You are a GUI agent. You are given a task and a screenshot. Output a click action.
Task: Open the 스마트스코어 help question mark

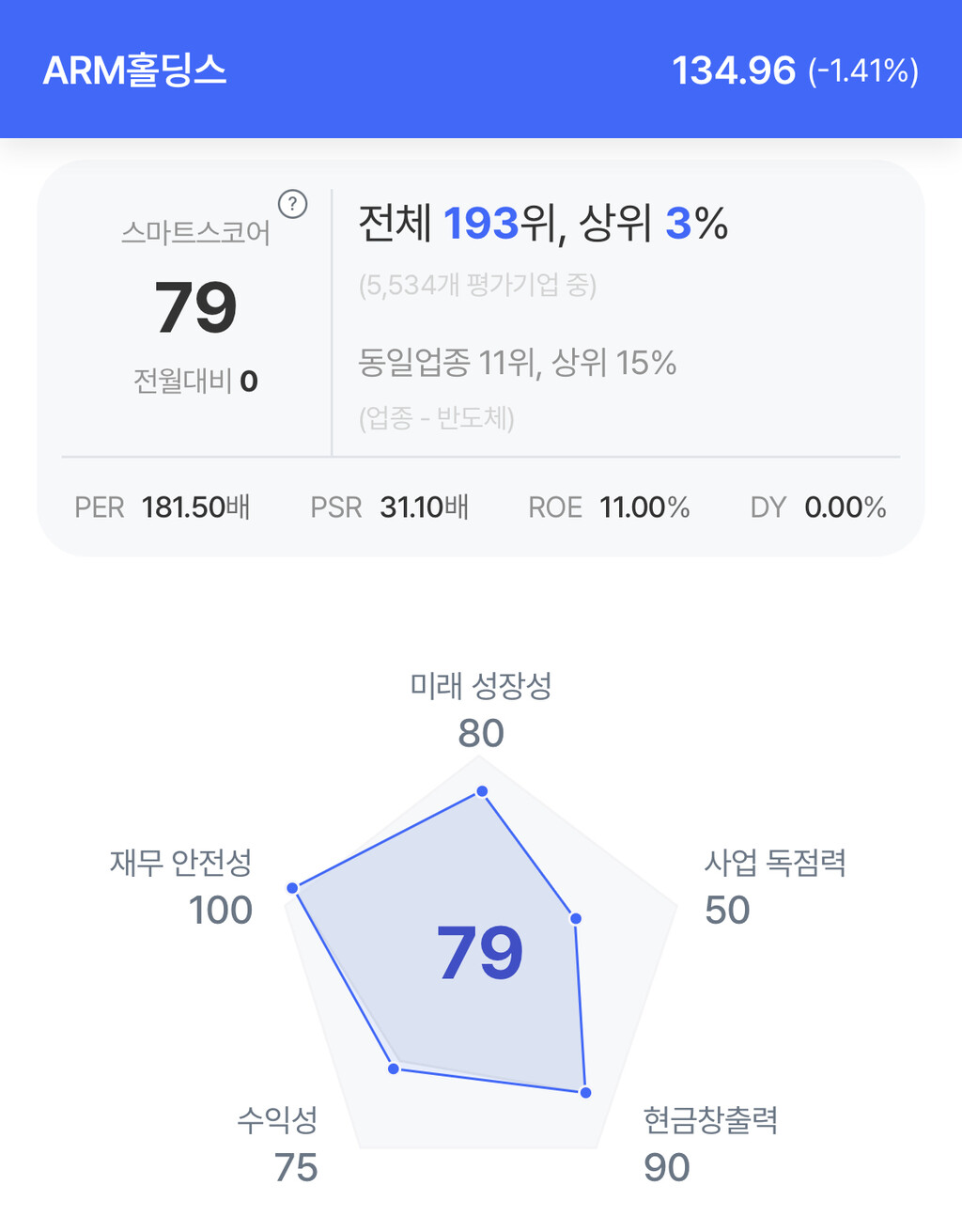click(292, 204)
